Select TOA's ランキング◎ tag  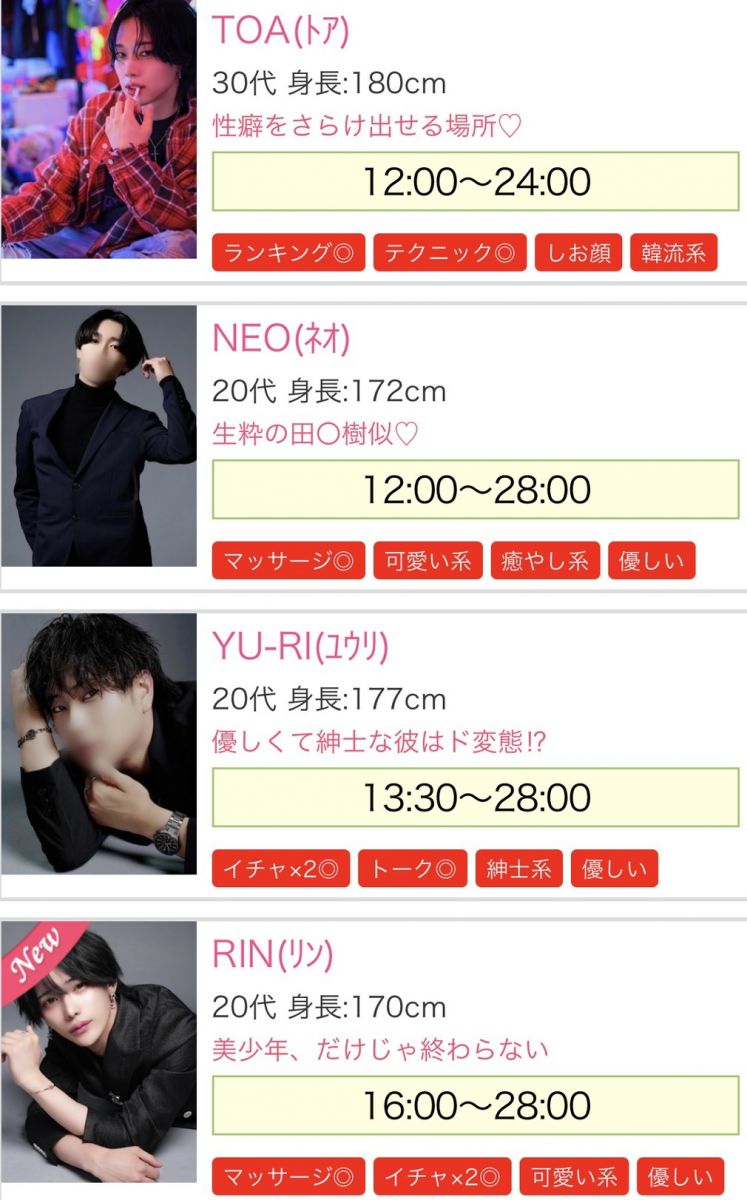(289, 253)
